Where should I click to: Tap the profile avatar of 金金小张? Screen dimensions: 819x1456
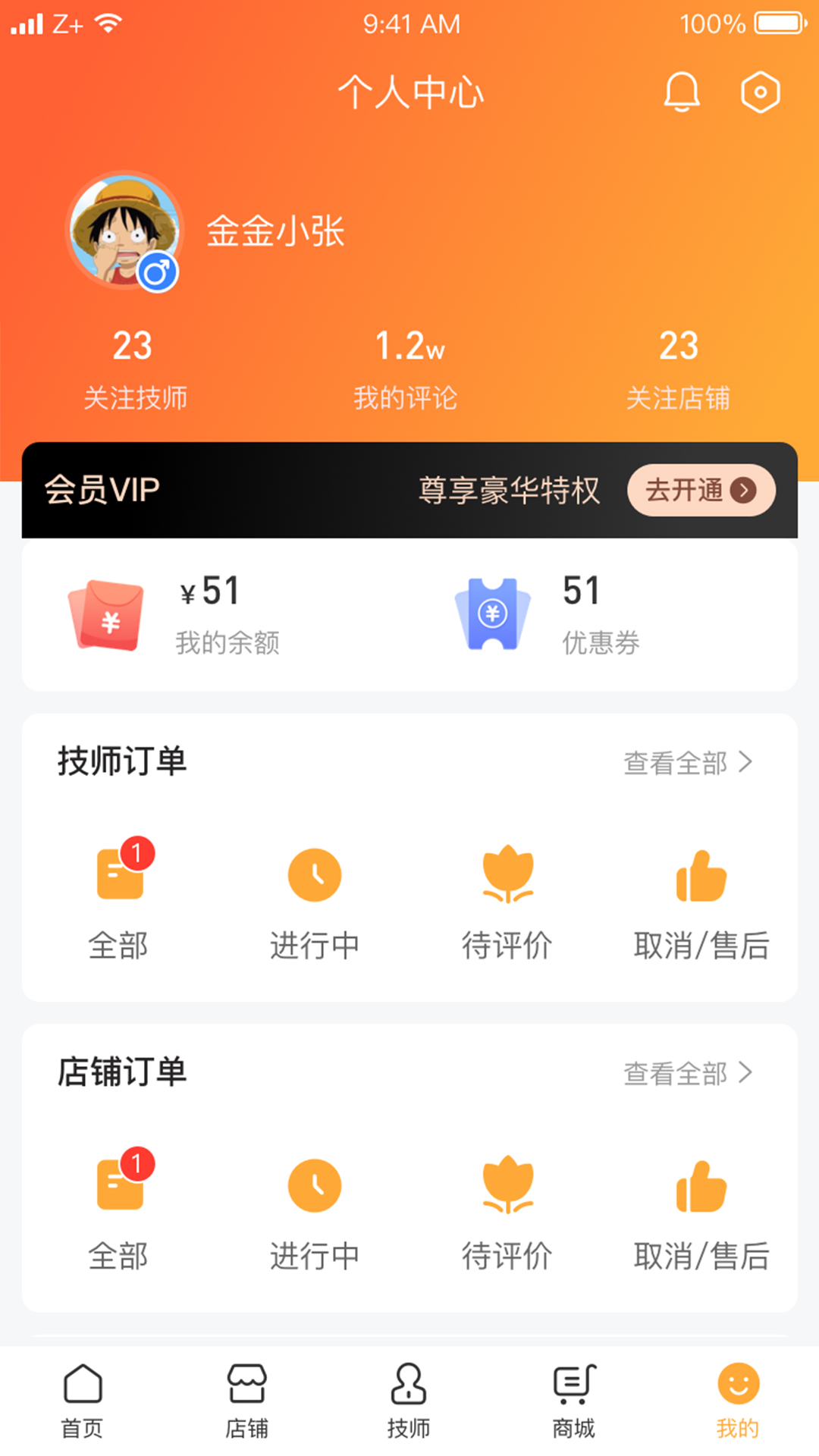click(x=124, y=231)
